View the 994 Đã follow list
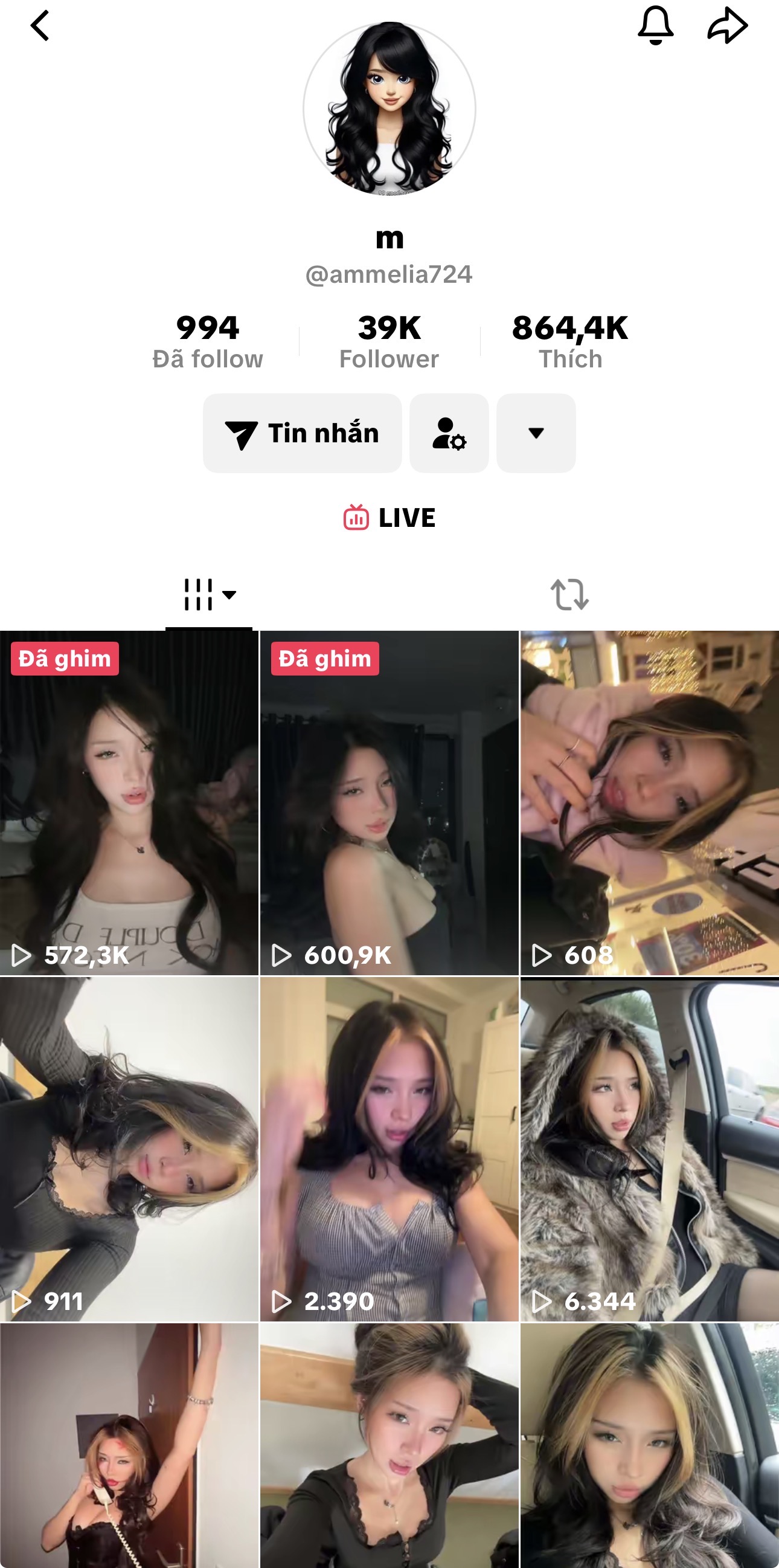This screenshot has width=779, height=1568. 207,341
